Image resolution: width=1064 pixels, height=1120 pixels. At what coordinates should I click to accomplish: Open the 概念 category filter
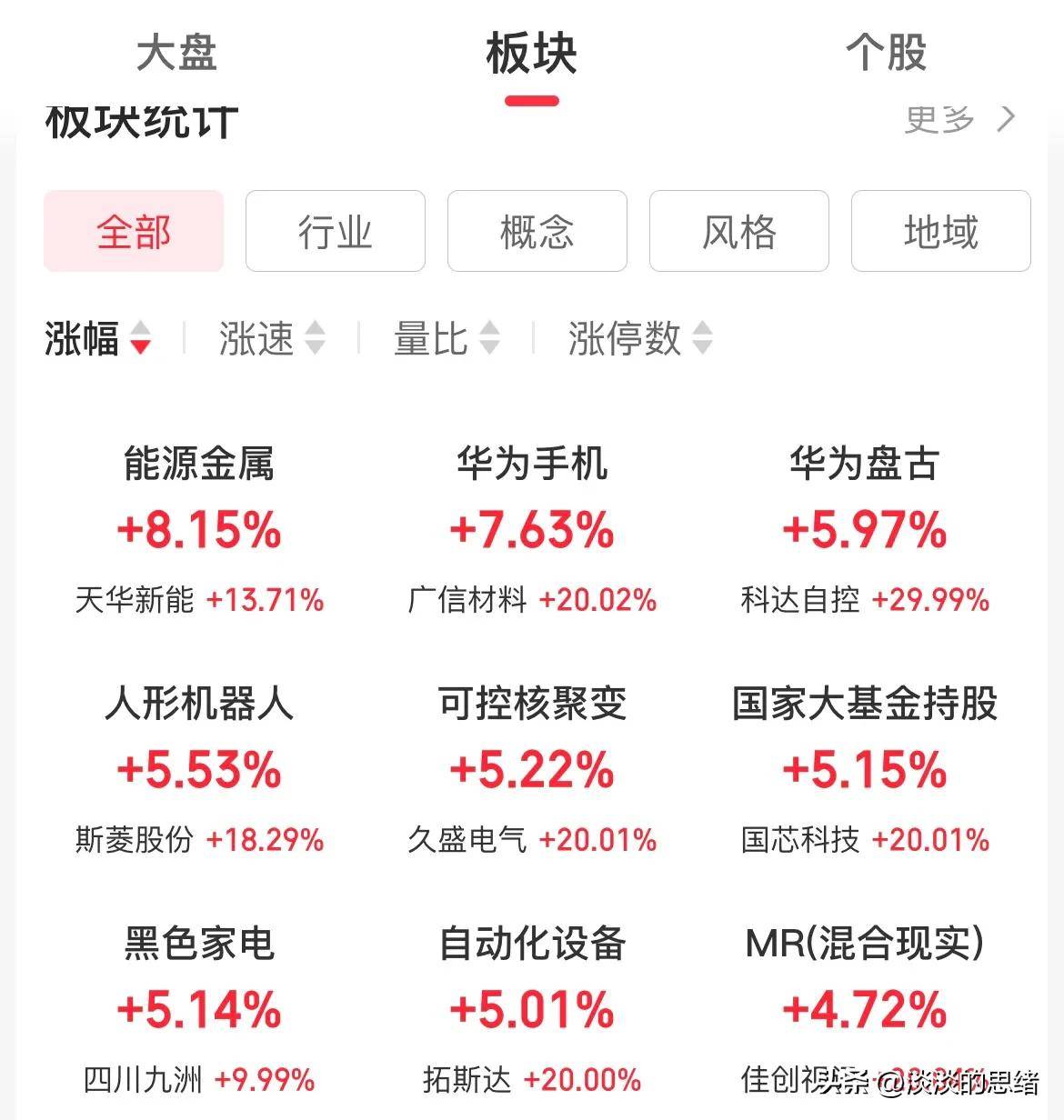point(536,232)
